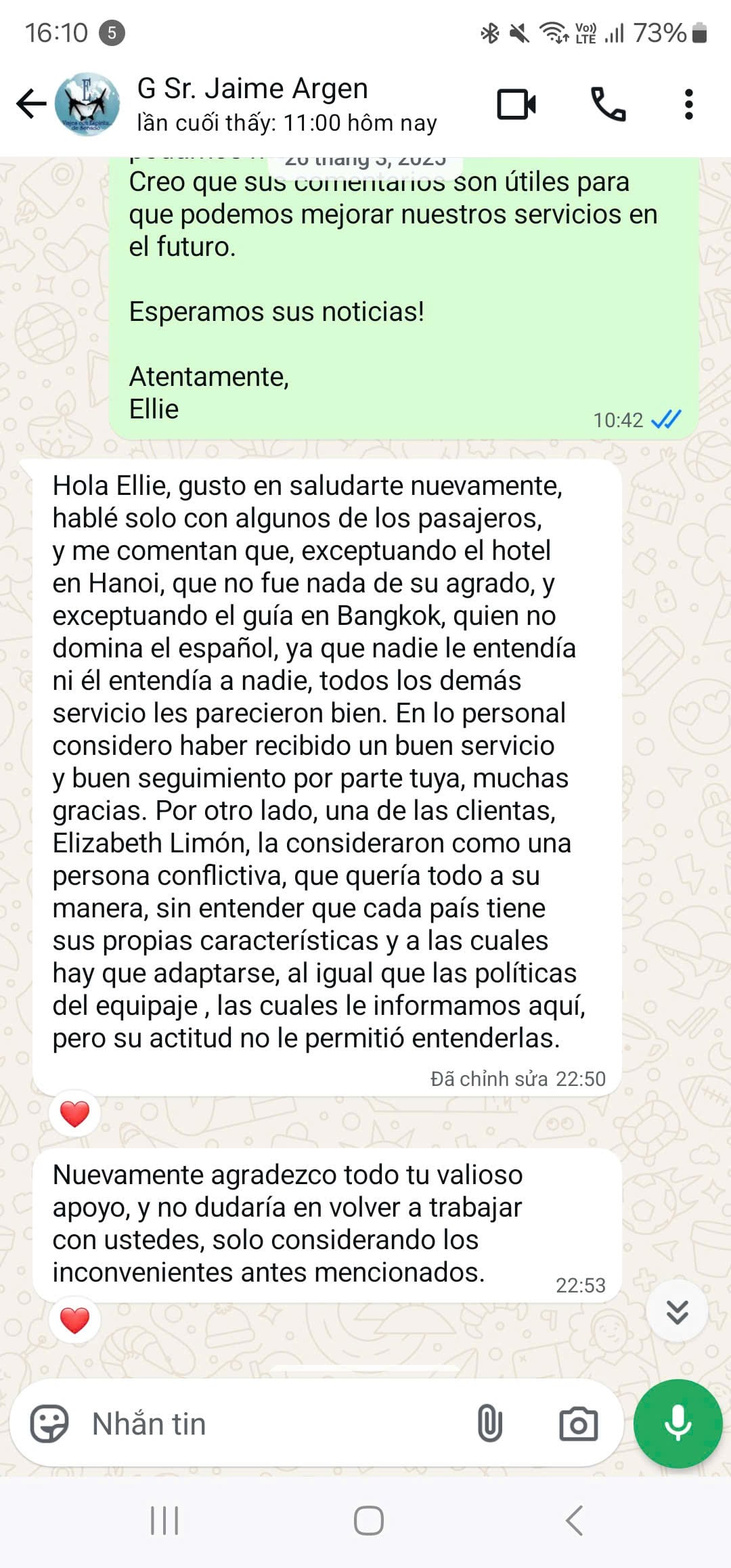Attach a file with the paperclip
The width and height of the screenshot is (731, 1568).
coord(489,1424)
